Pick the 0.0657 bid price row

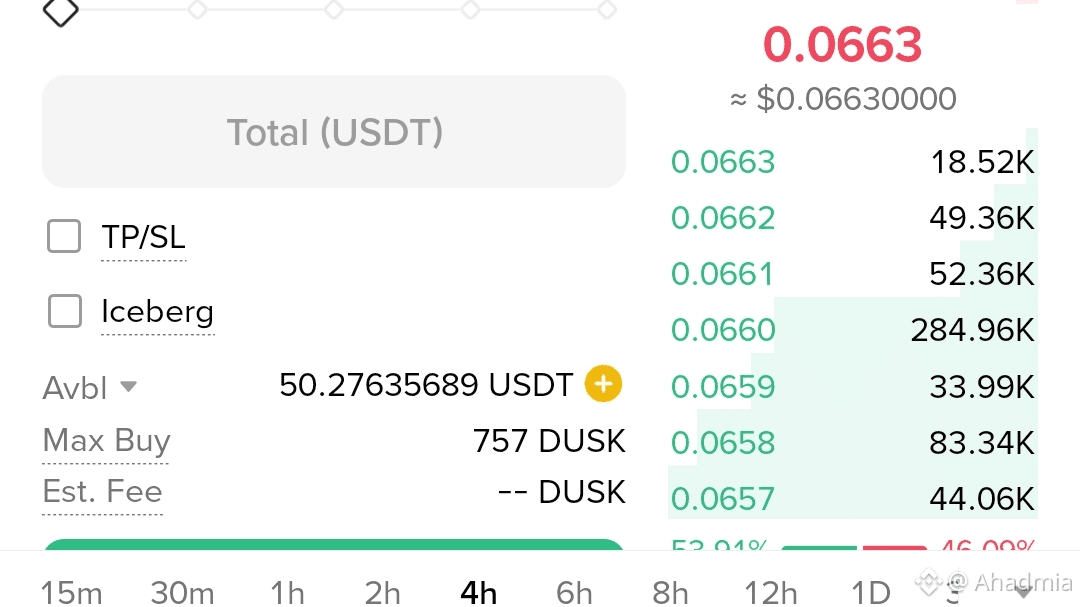click(853, 497)
